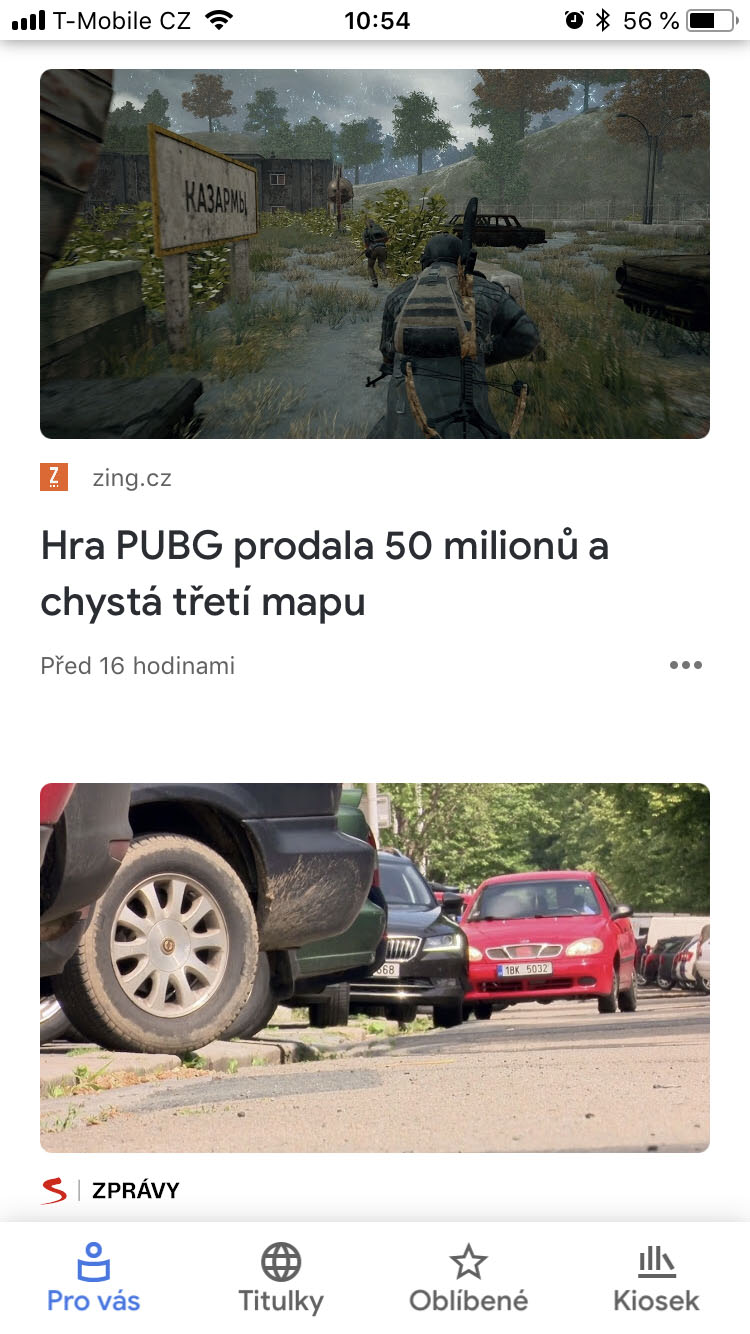
Task: Open the Zprávy article with parked cars
Action: pyautogui.click(x=375, y=967)
